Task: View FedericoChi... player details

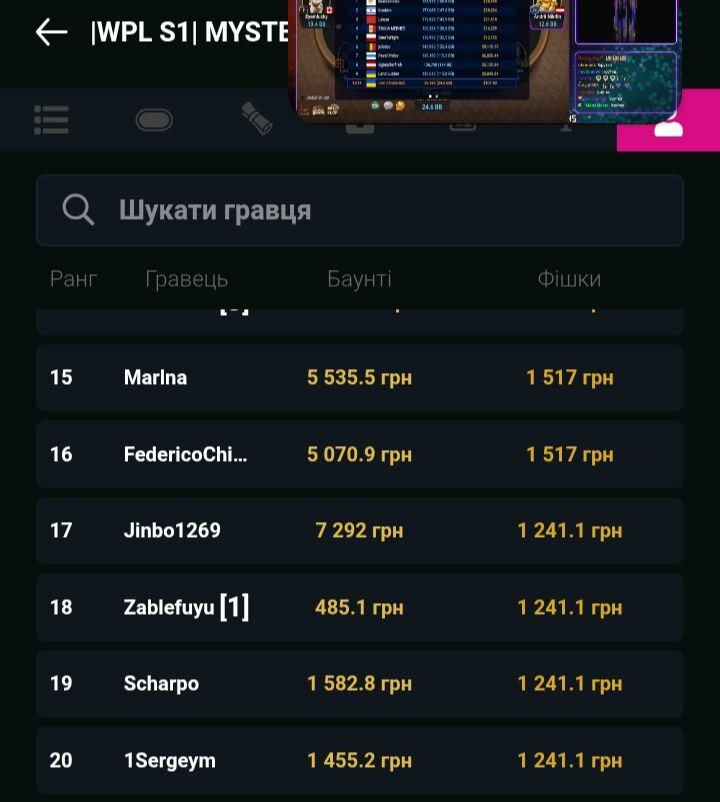Action: click(360, 454)
